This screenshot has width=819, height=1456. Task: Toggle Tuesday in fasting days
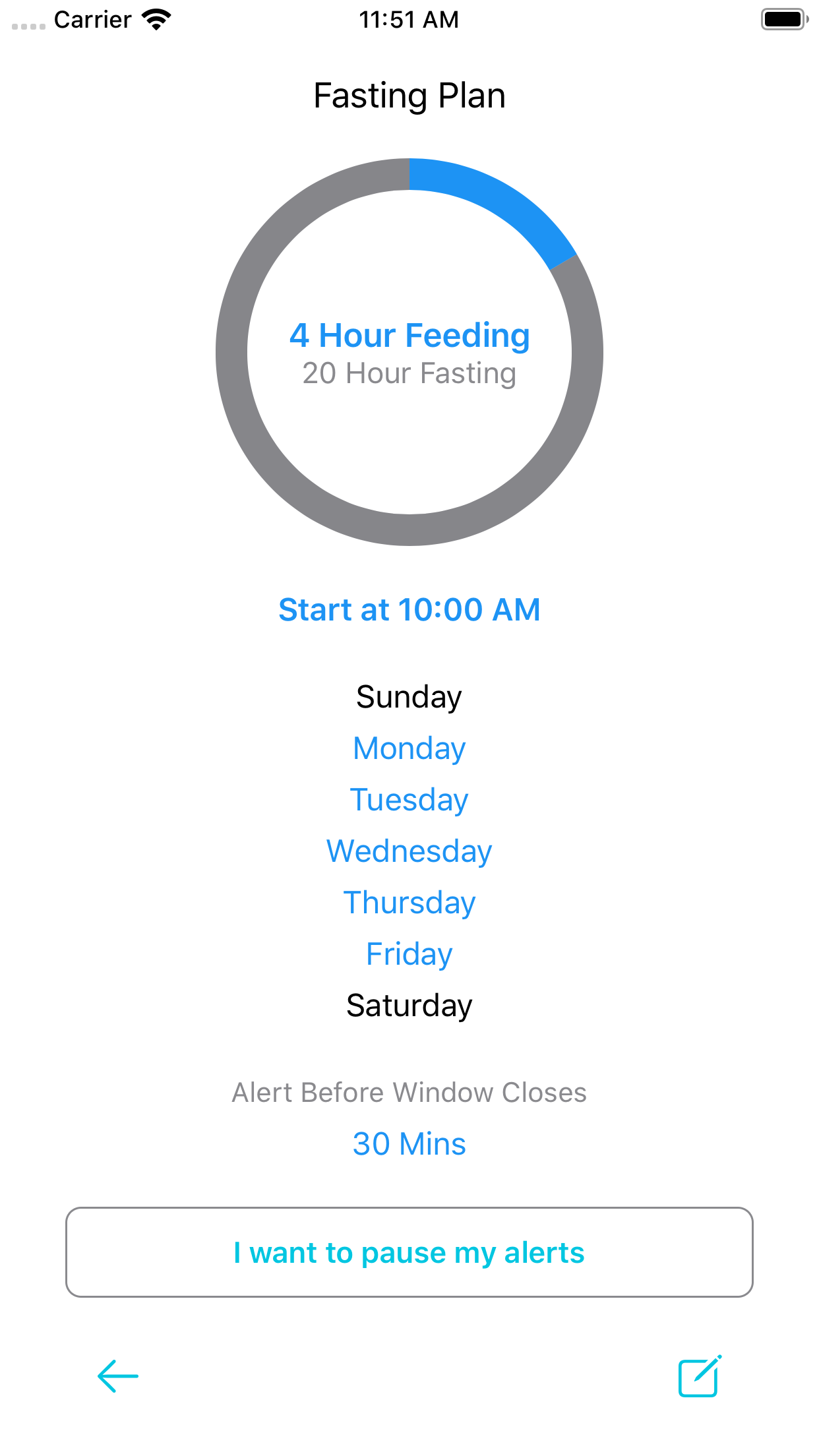coord(409,800)
